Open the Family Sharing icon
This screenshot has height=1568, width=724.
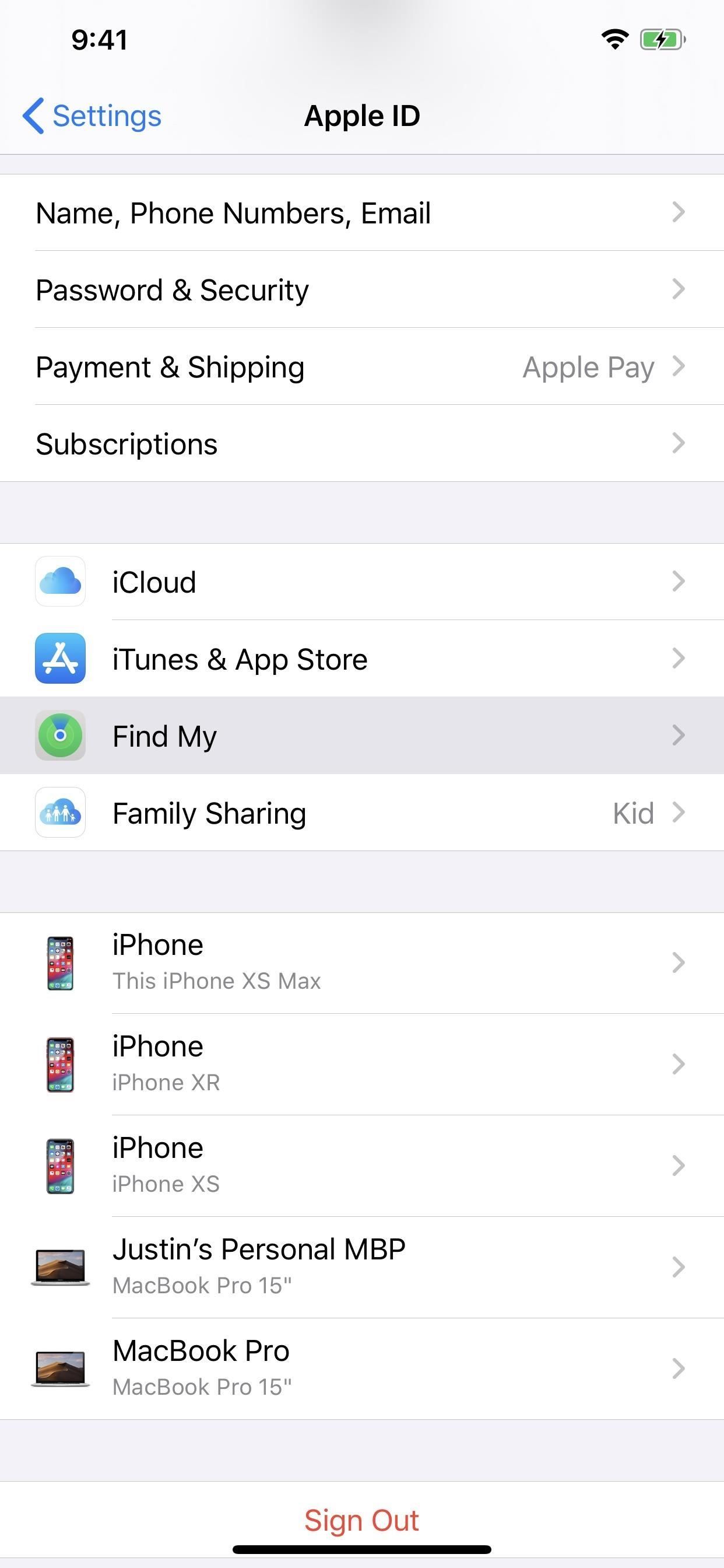[x=60, y=813]
